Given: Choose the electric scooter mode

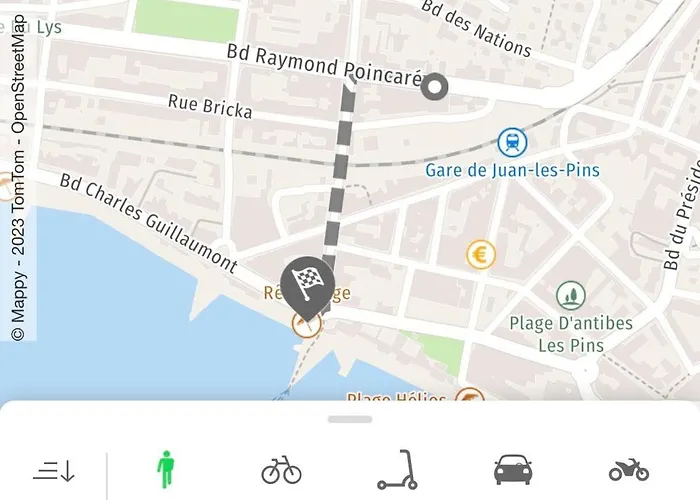Looking at the screenshot, I should pyautogui.click(x=397, y=469).
